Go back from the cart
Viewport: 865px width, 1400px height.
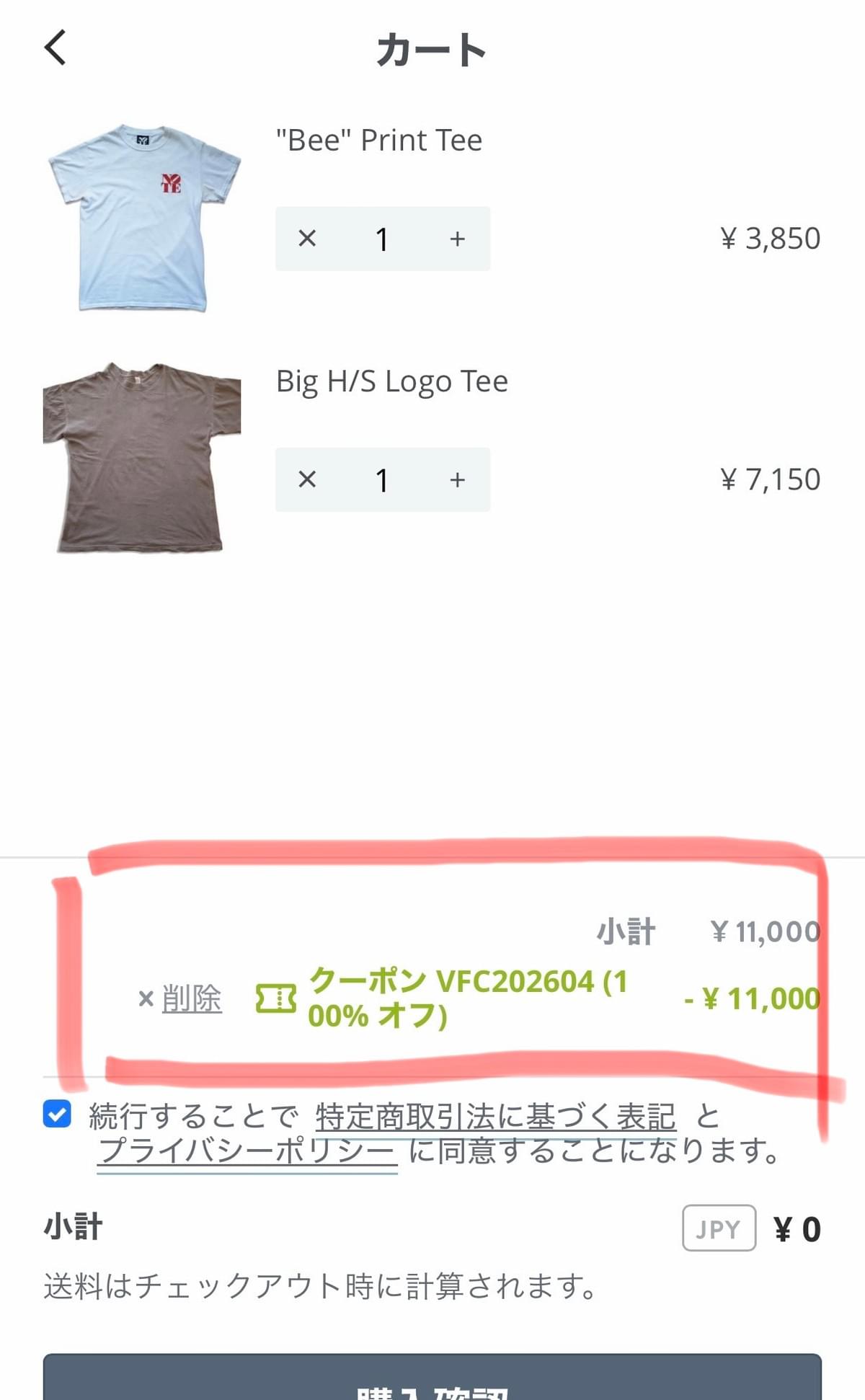[x=56, y=48]
